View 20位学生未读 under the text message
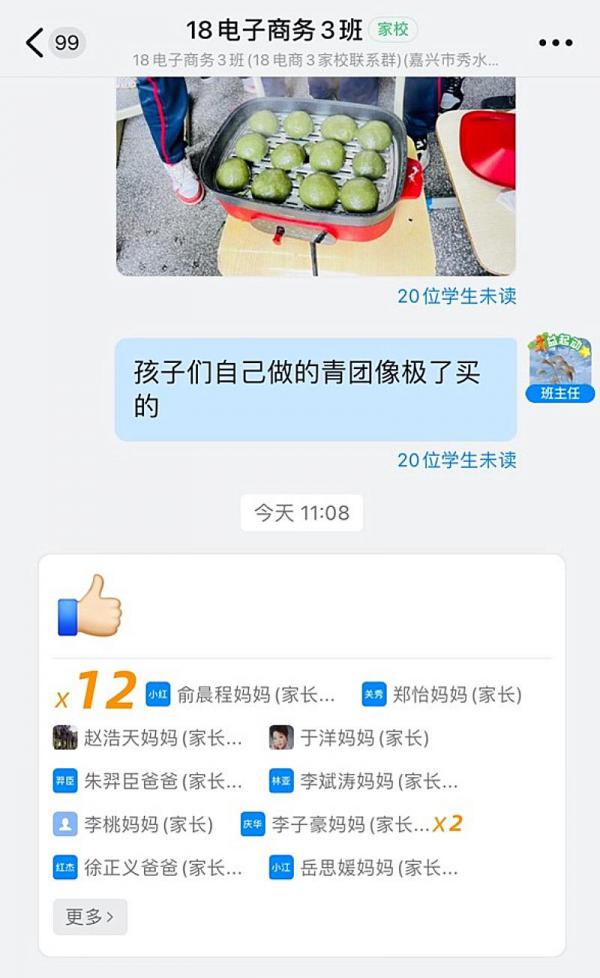600x978 pixels. pos(456,460)
